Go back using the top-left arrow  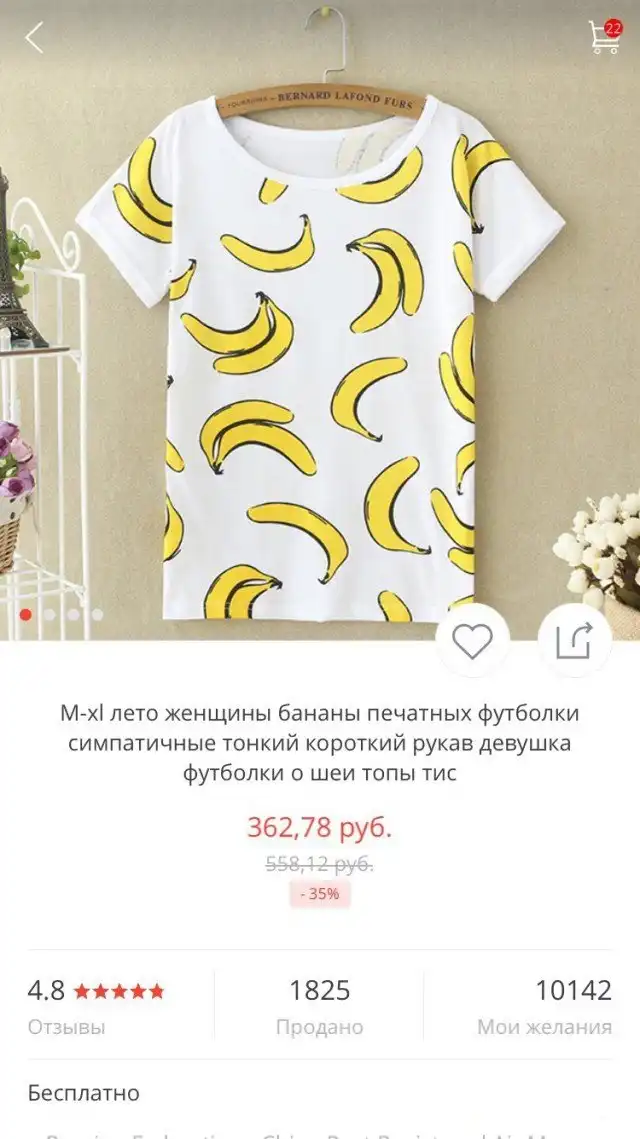point(35,38)
